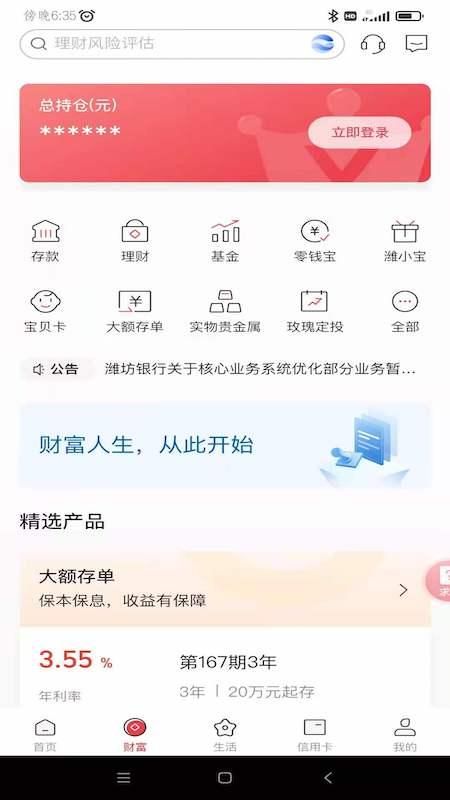Open 基金 funds
450x800 pixels.
(x=225, y=241)
